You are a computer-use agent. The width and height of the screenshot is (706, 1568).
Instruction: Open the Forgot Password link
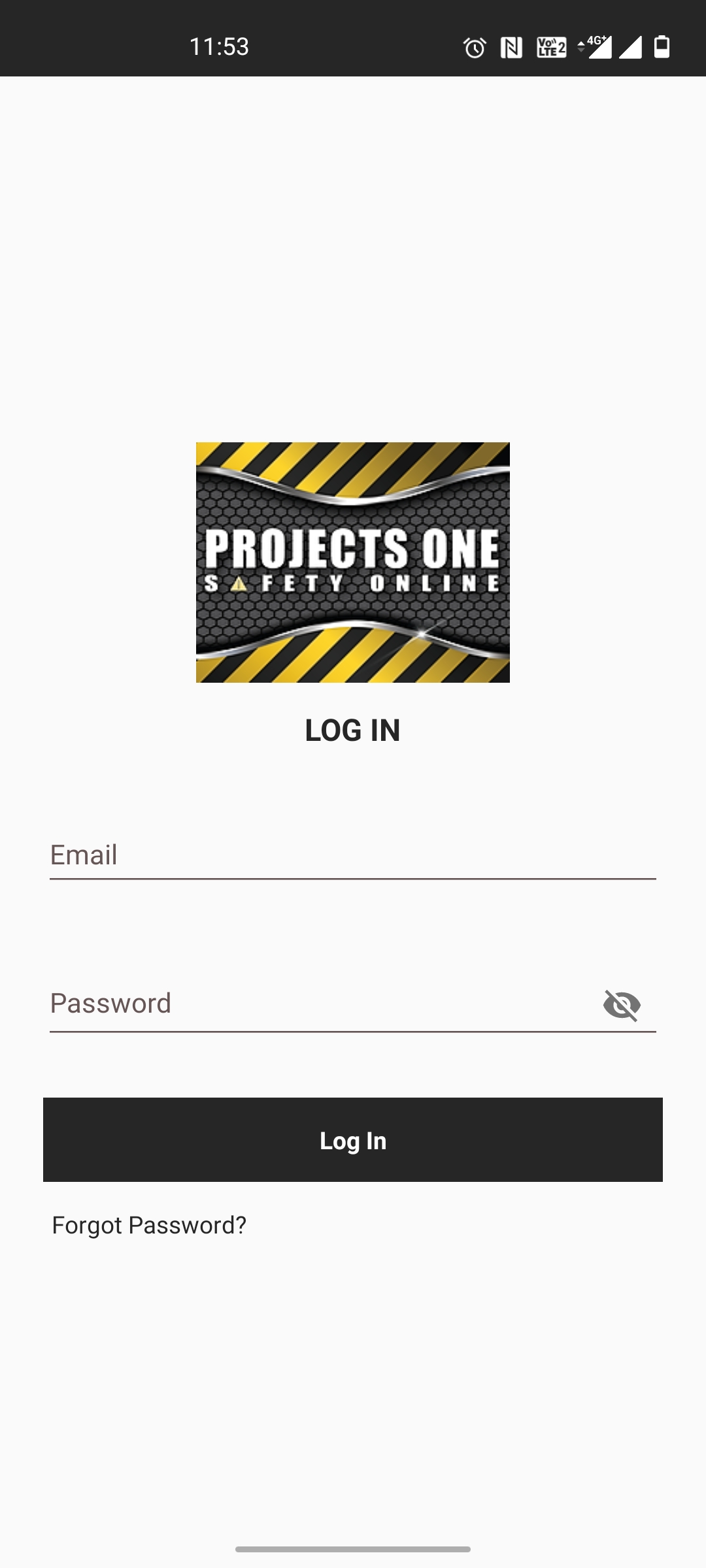click(149, 1225)
